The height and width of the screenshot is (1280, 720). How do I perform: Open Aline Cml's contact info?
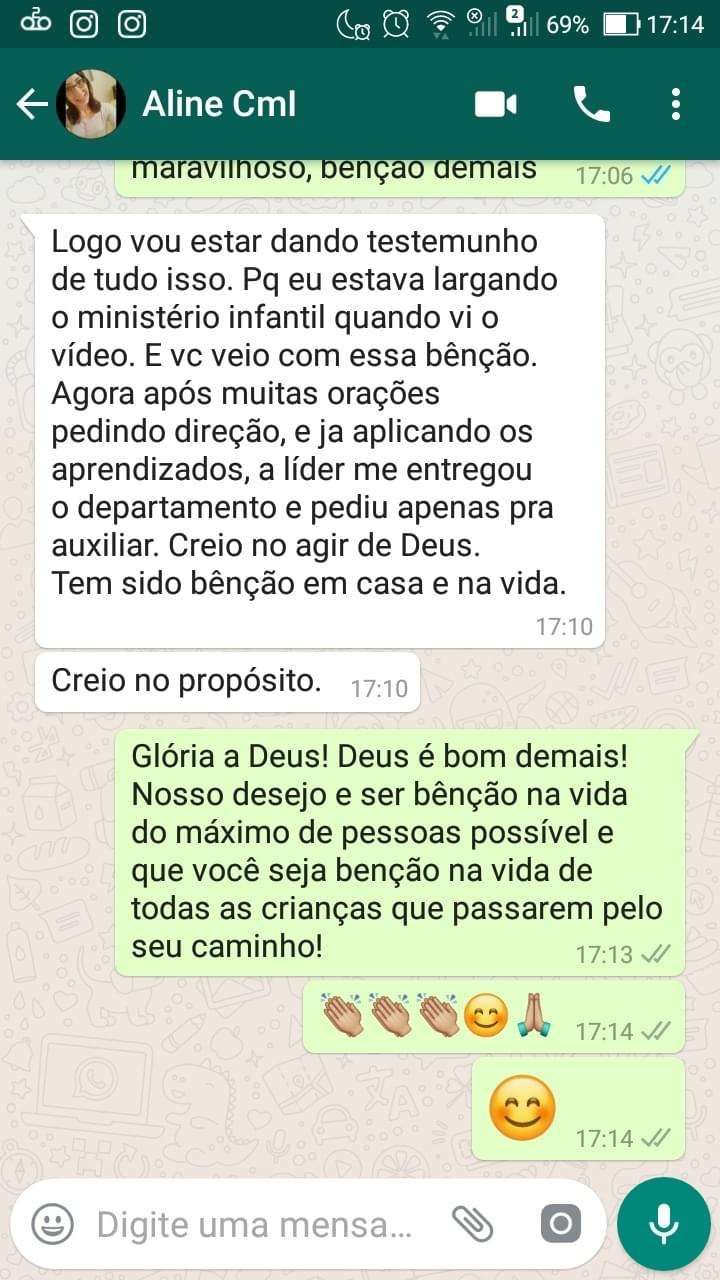[x=220, y=104]
